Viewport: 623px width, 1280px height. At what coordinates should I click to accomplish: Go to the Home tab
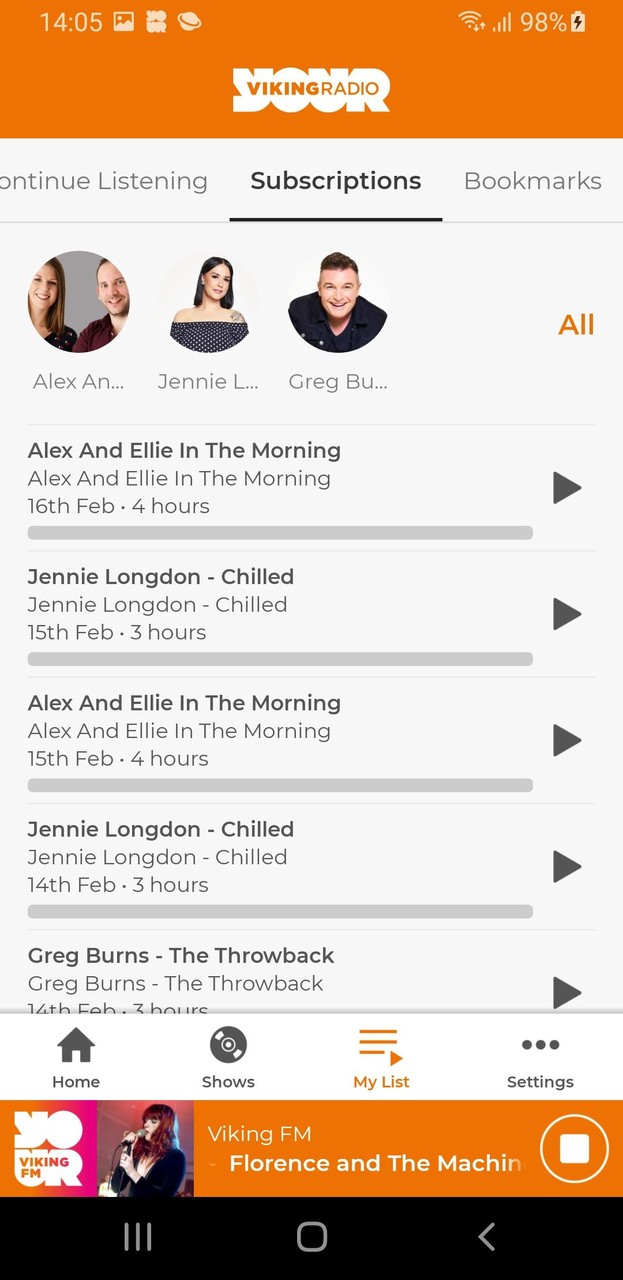coord(76,1058)
